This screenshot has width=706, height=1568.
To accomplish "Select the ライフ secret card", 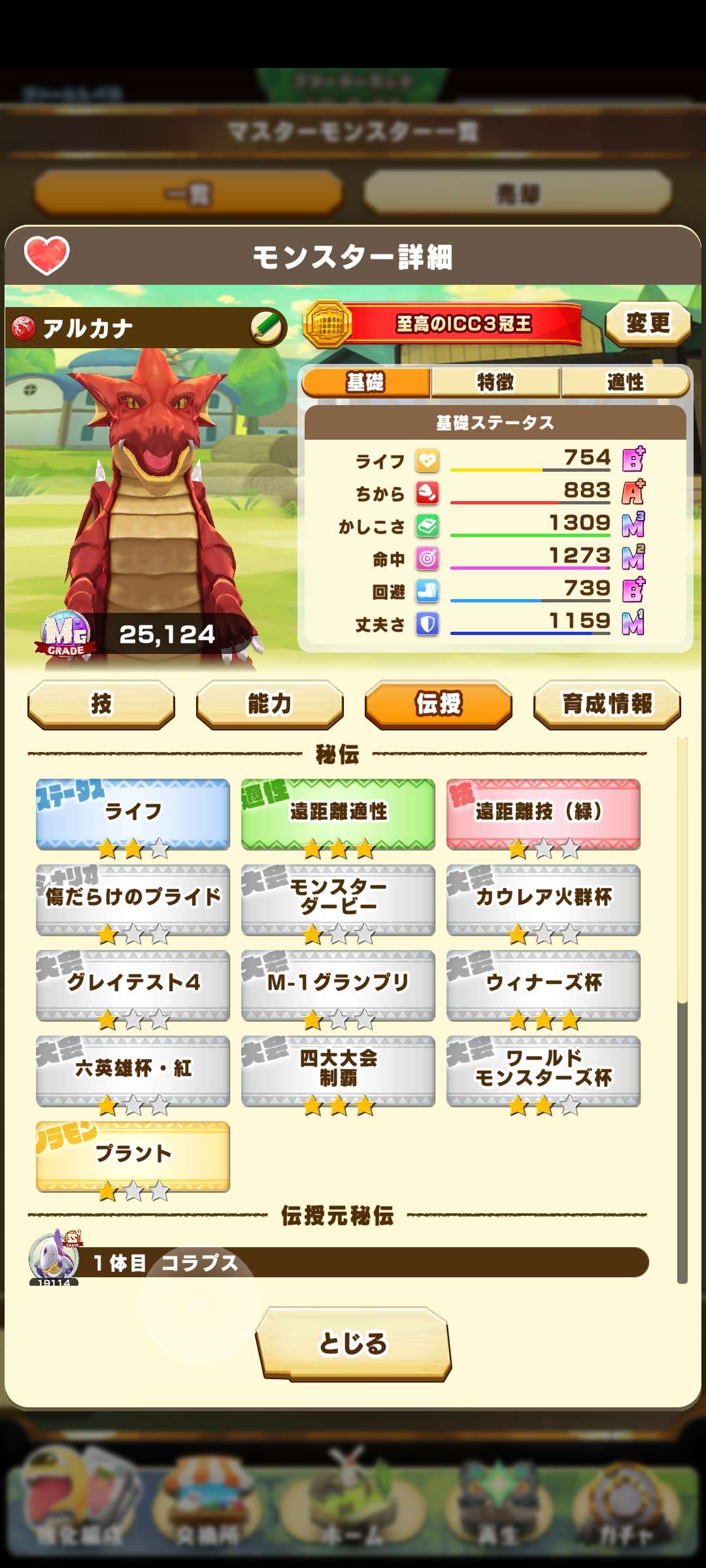I will (x=133, y=813).
